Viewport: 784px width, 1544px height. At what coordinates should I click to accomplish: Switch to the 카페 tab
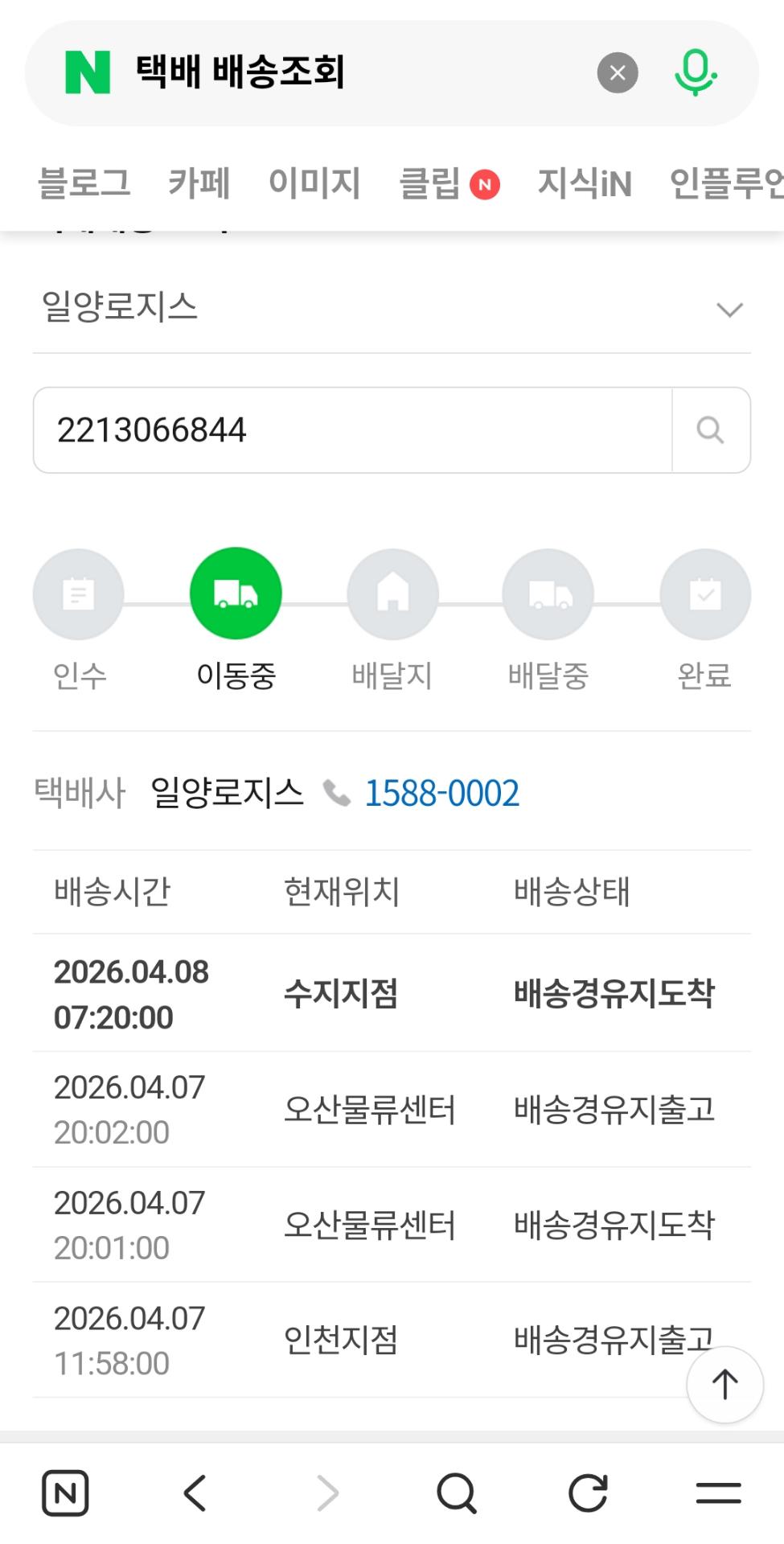click(199, 183)
